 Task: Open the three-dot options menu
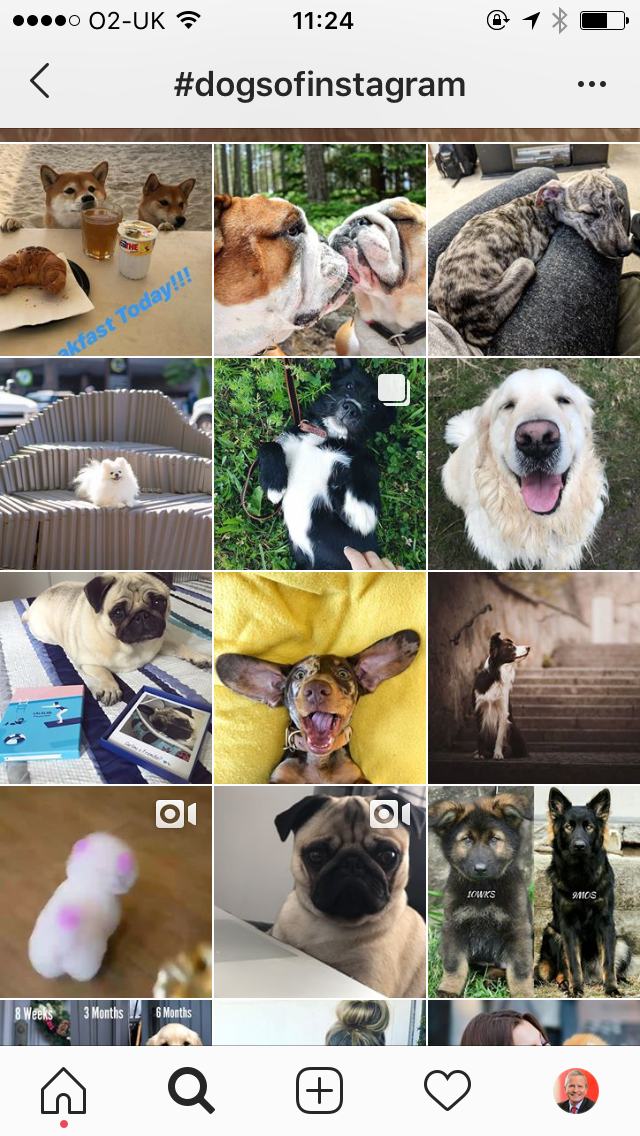tap(591, 84)
